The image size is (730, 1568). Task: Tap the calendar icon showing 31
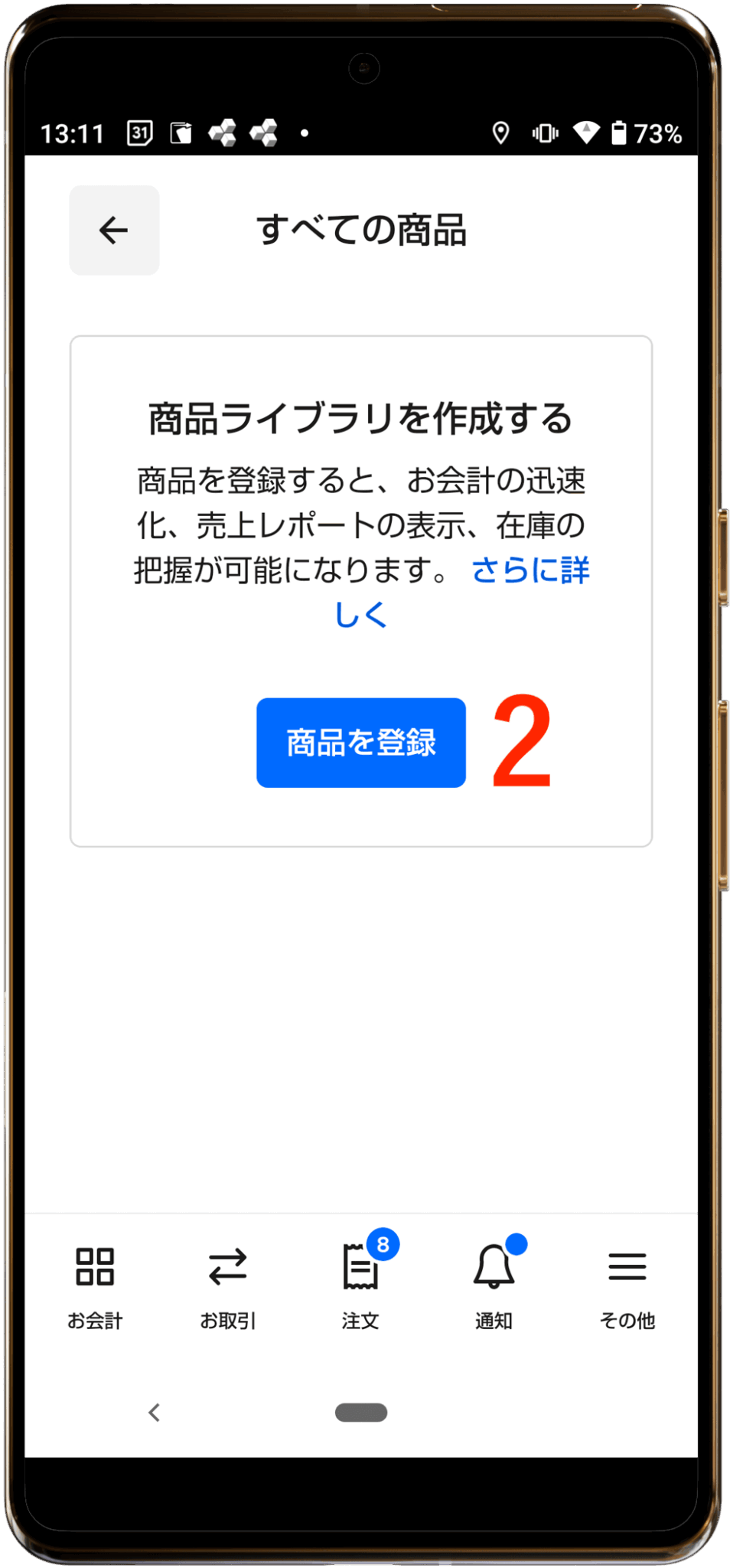point(139,132)
